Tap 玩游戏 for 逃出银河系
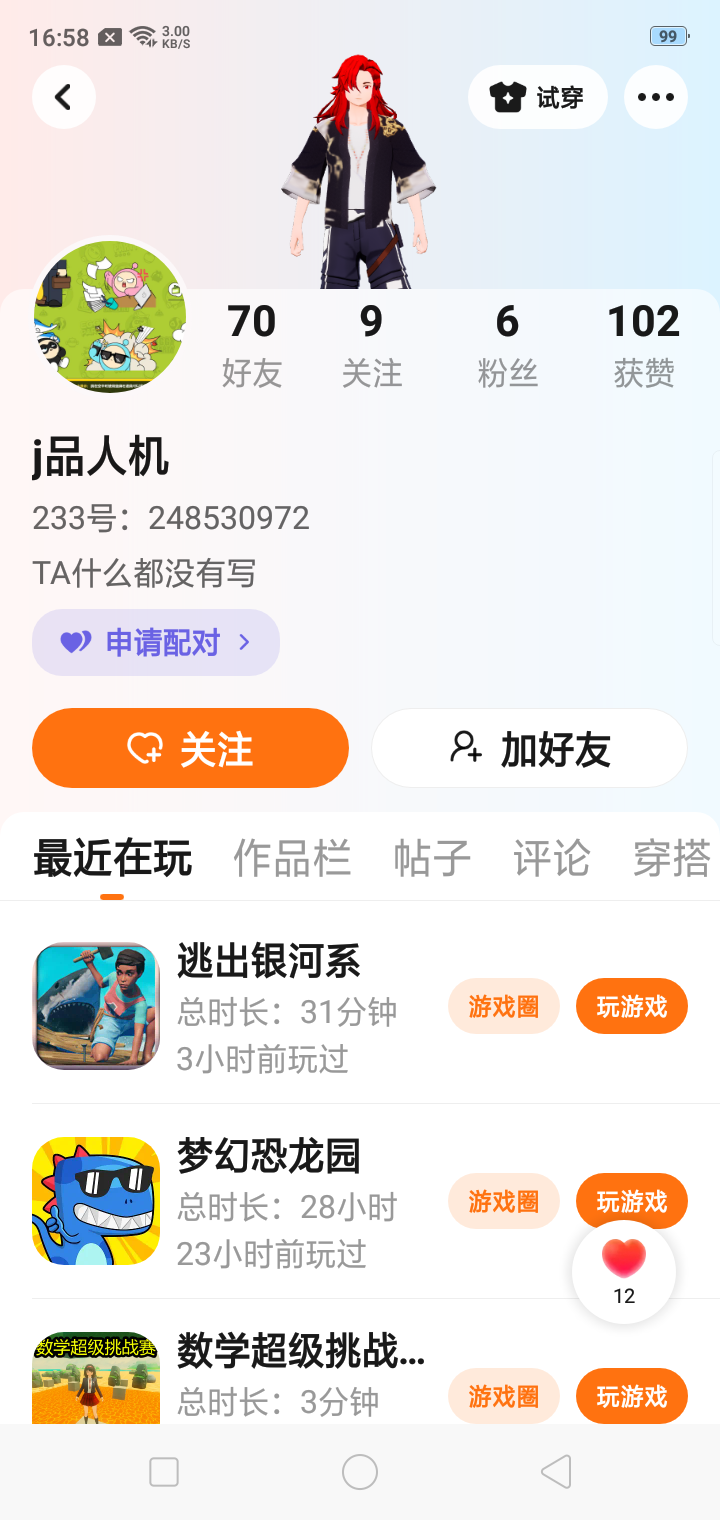Image resolution: width=720 pixels, height=1520 pixels. [632, 1006]
